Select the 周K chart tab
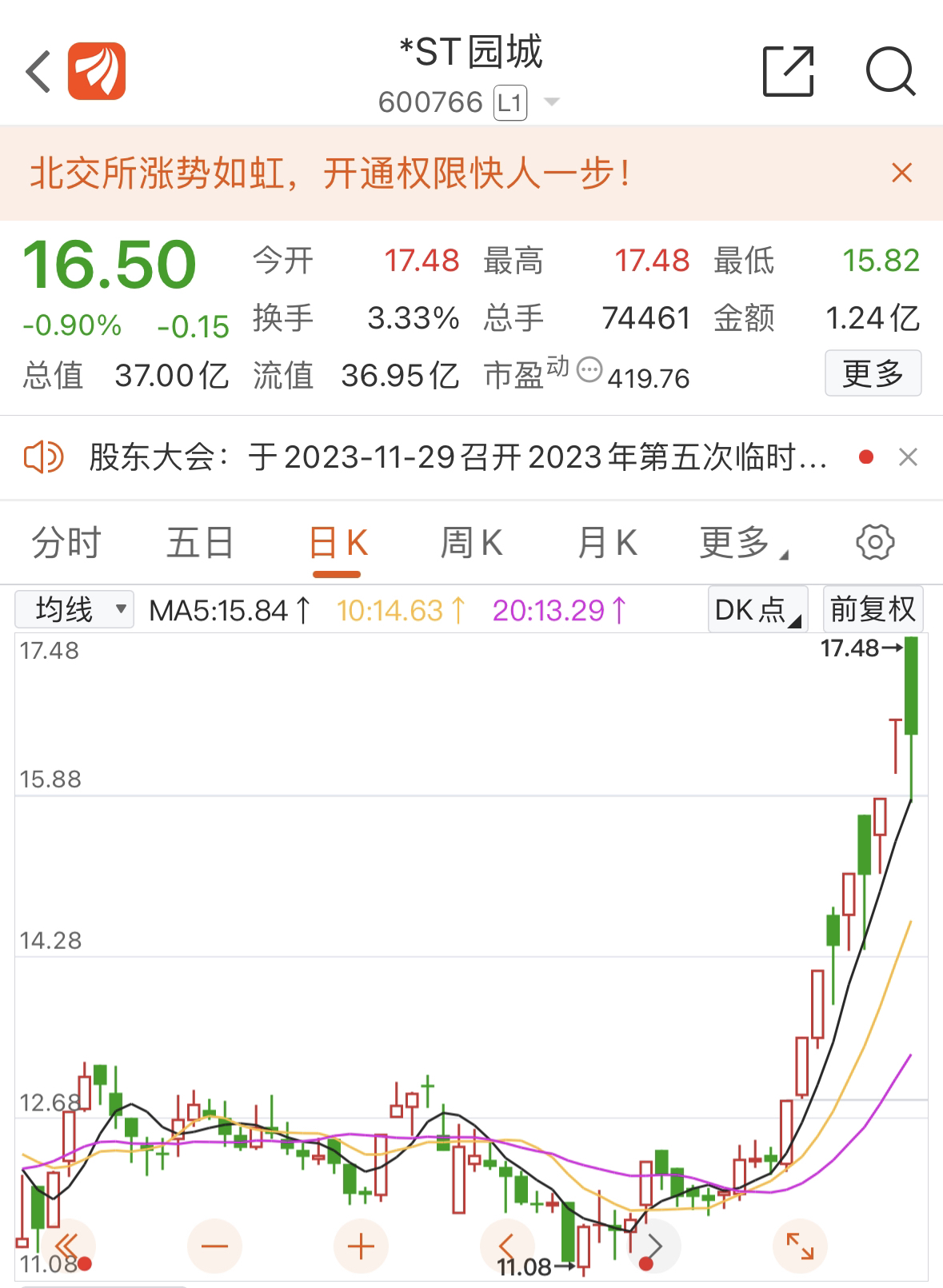 [471, 544]
